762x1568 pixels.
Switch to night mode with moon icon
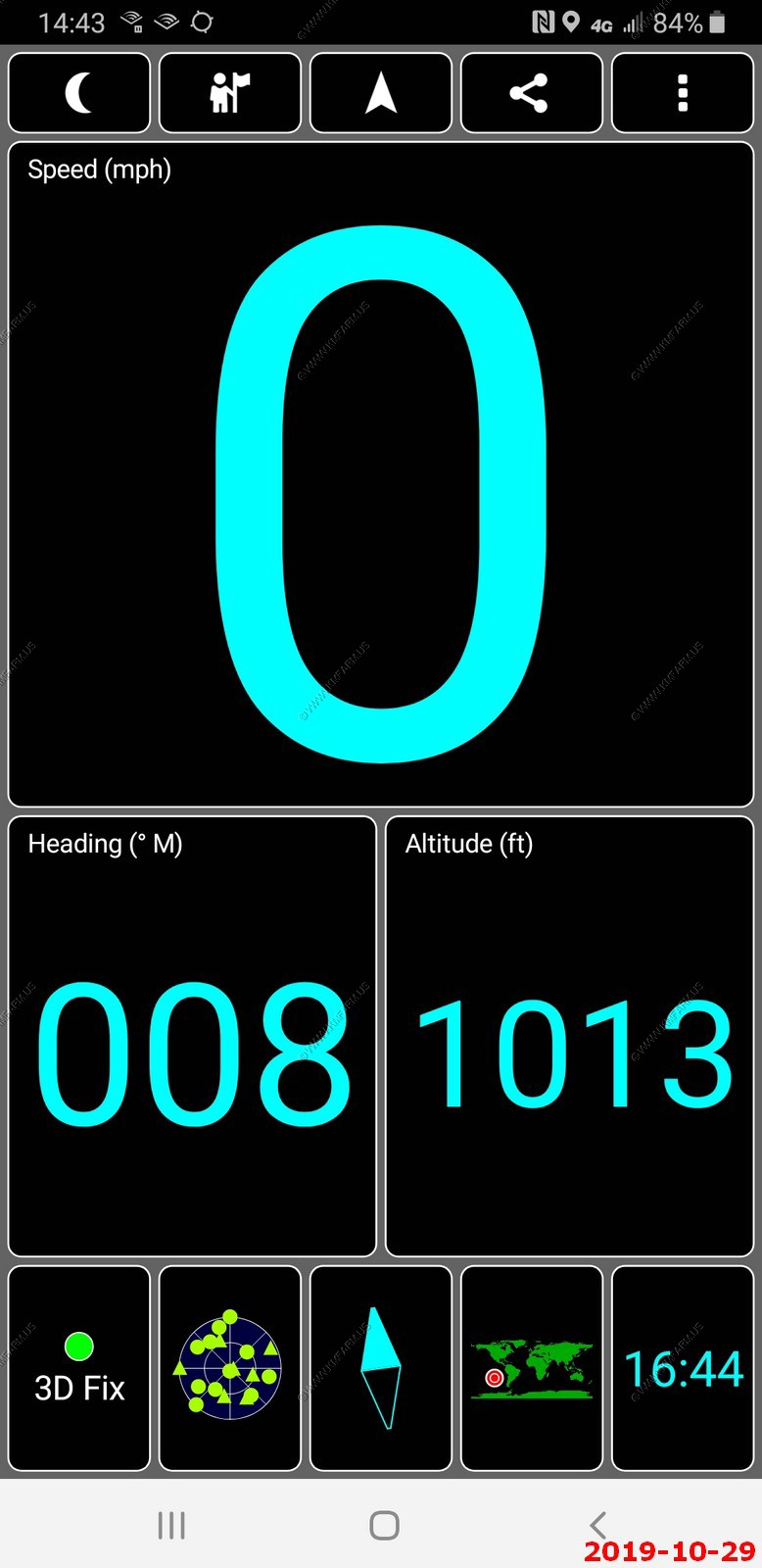pos(79,93)
